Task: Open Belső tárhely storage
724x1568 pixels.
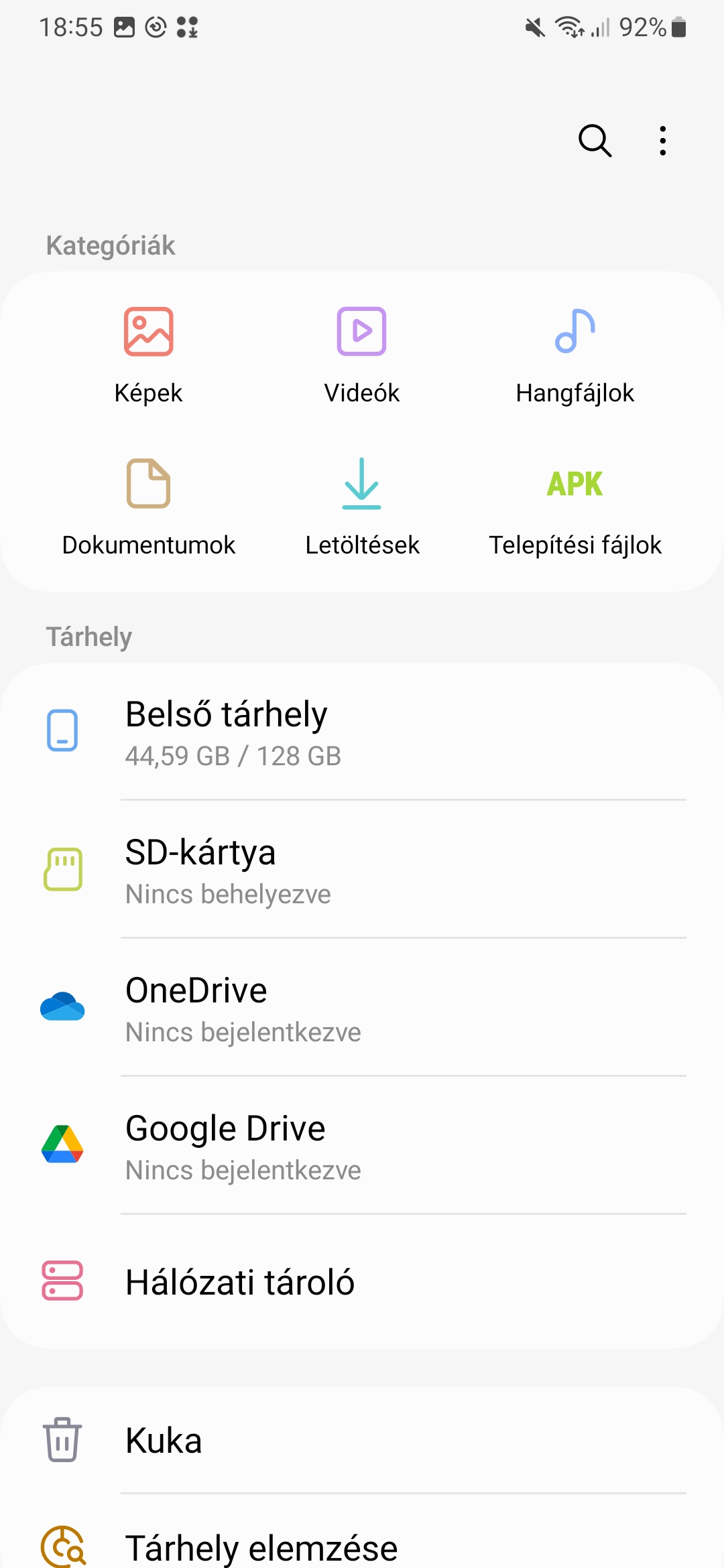Action: click(x=362, y=731)
